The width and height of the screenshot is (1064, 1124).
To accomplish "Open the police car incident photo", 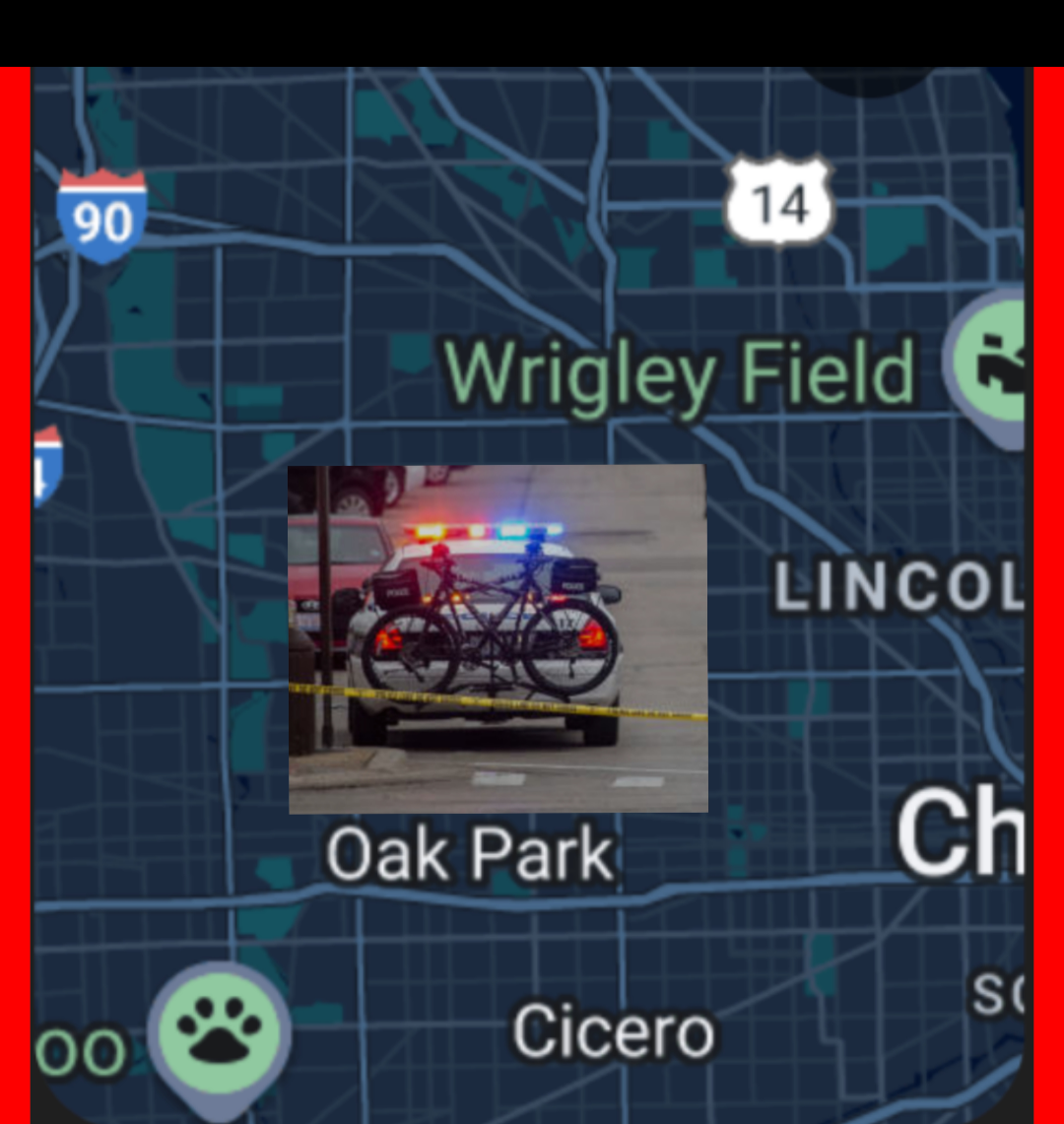I will (498, 638).
